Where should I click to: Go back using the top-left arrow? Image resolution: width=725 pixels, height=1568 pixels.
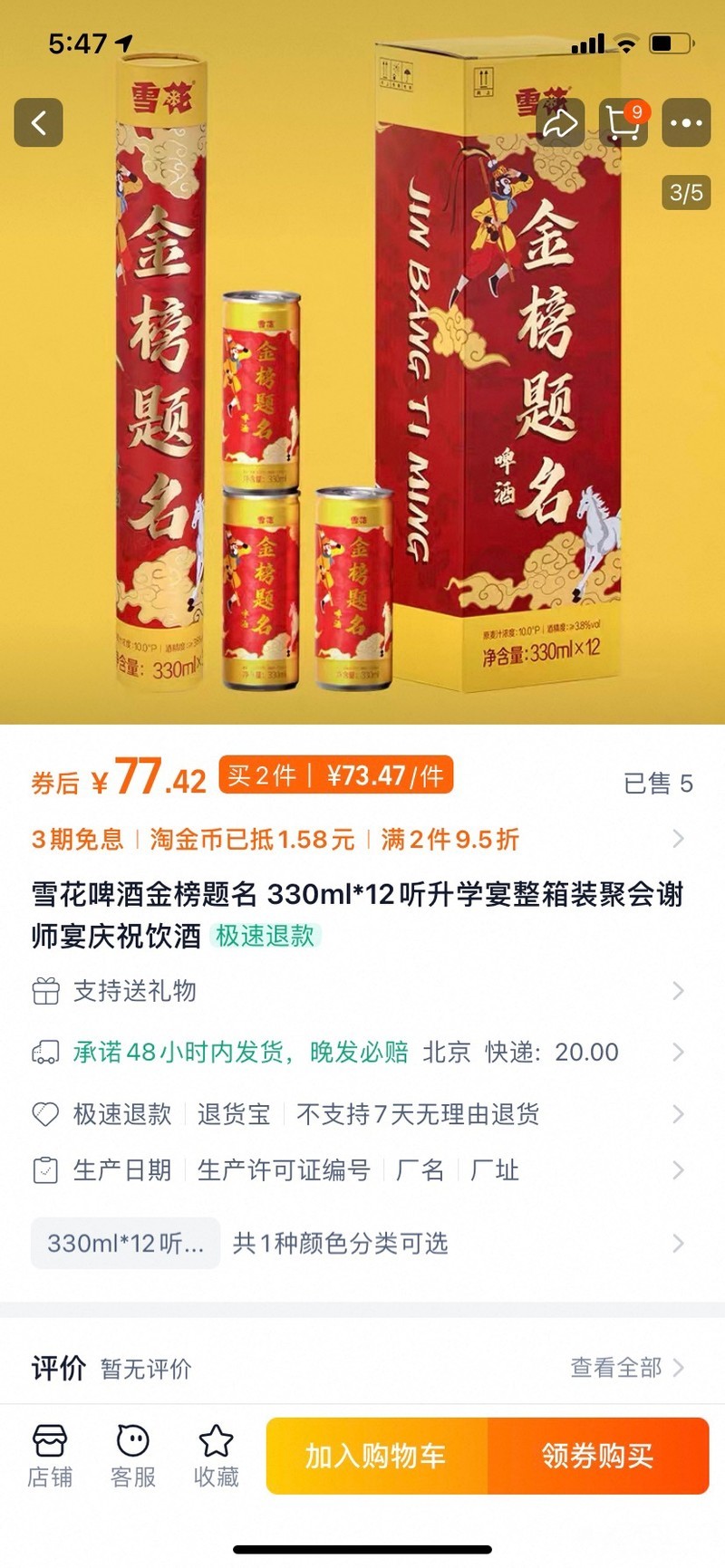tap(38, 123)
